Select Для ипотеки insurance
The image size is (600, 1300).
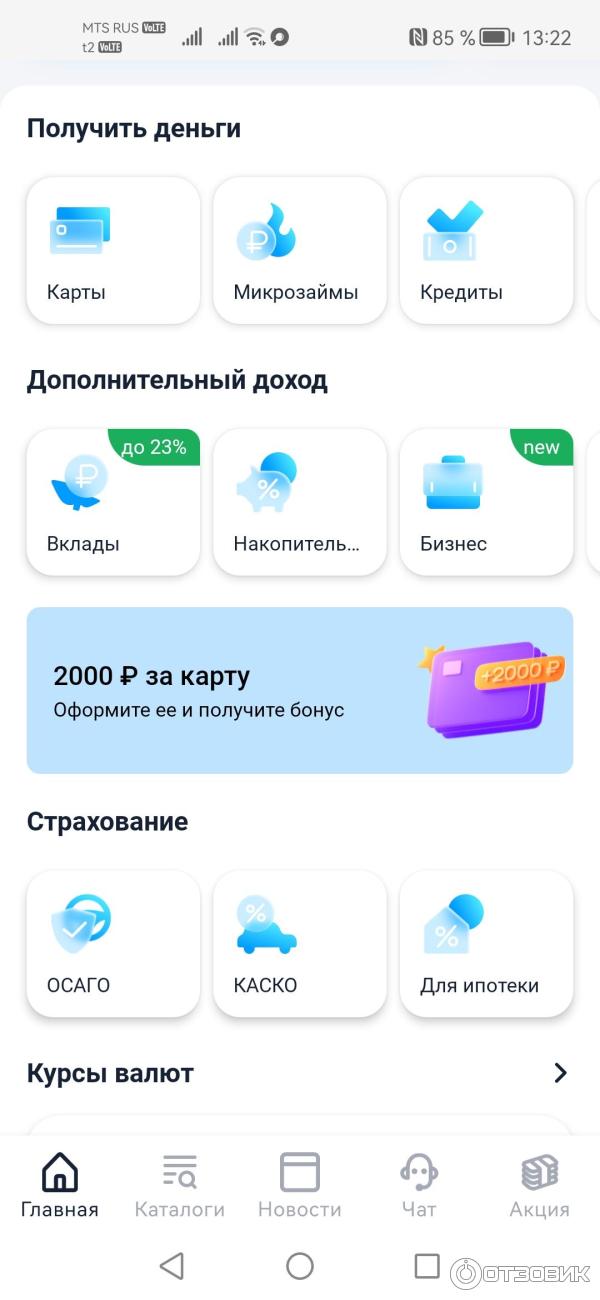486,943
